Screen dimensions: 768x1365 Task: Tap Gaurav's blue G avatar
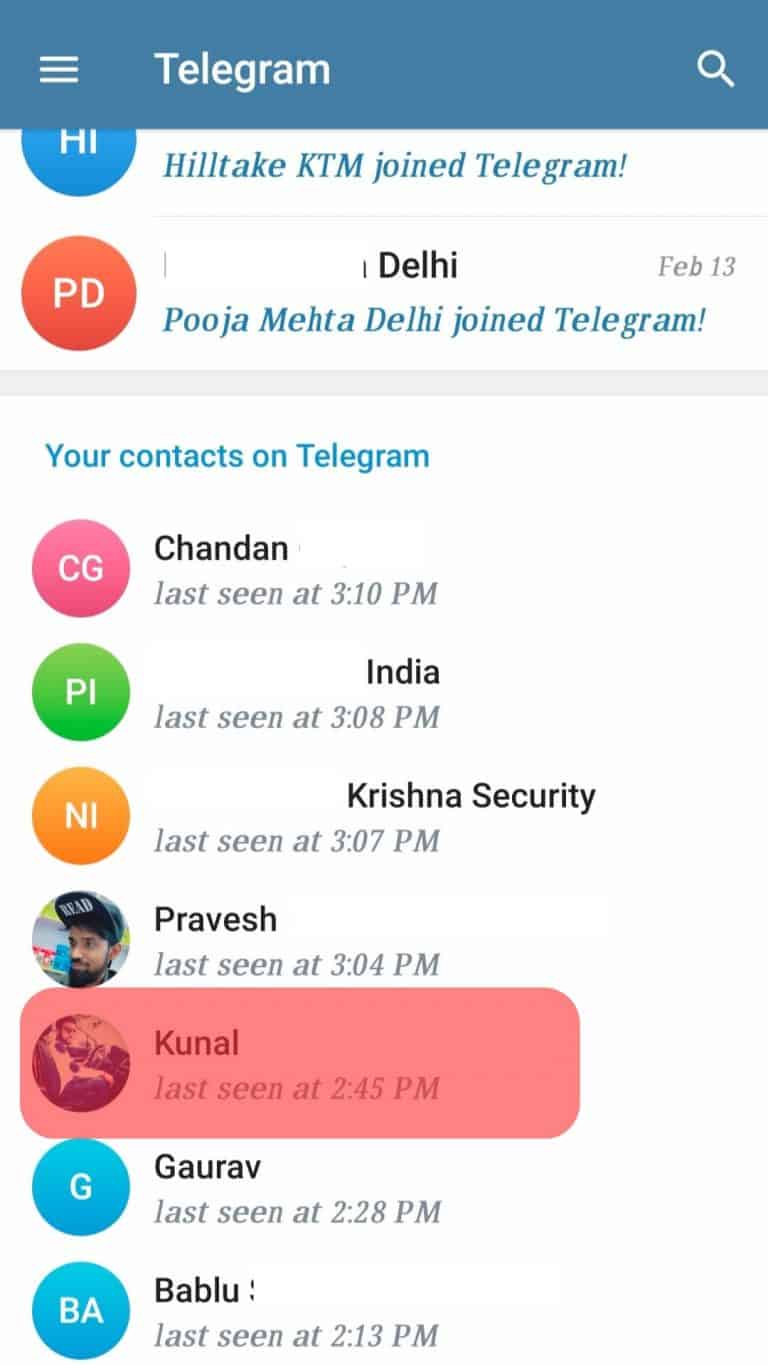tap(80, 1187)
